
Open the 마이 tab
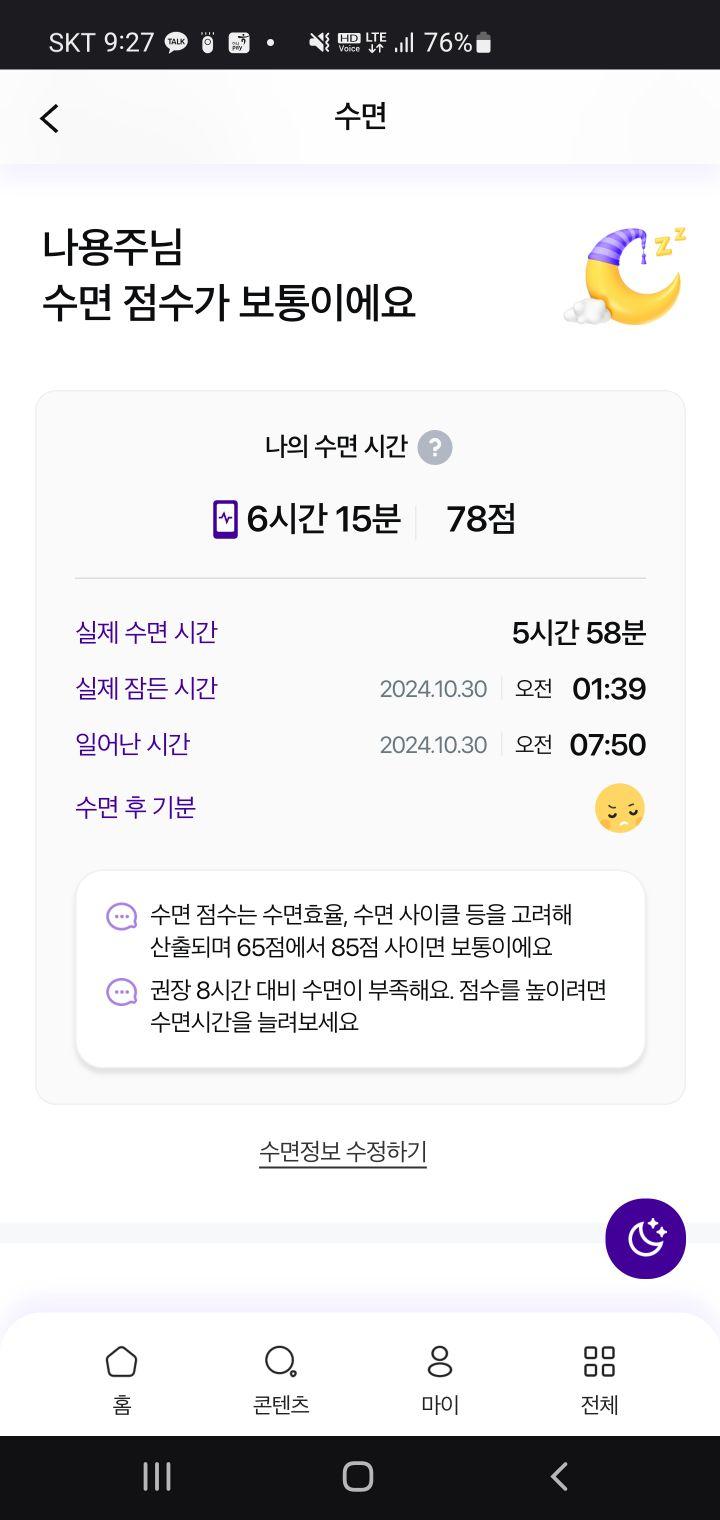pos(440,1378)
